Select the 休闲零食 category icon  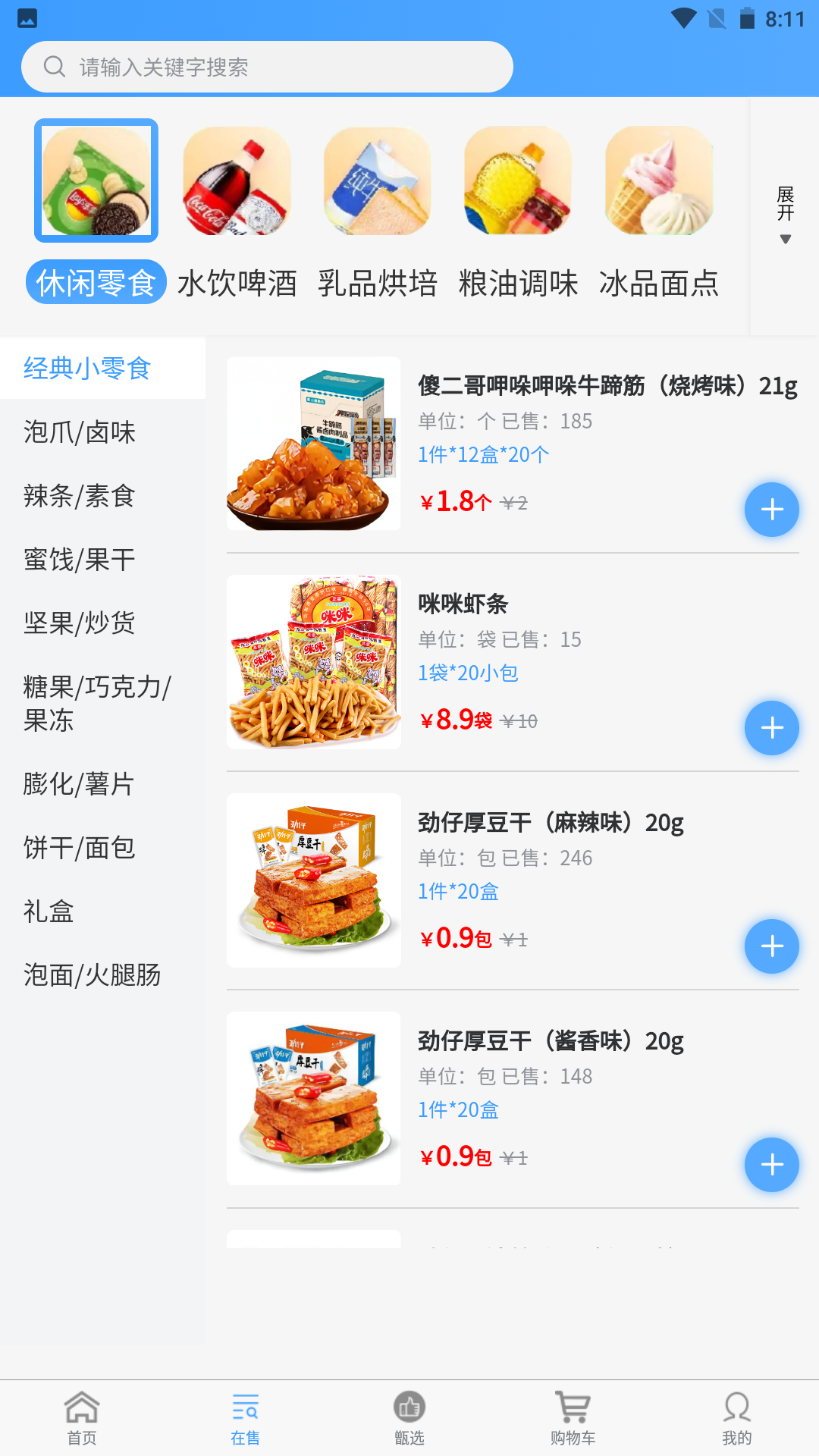point(95,180)
